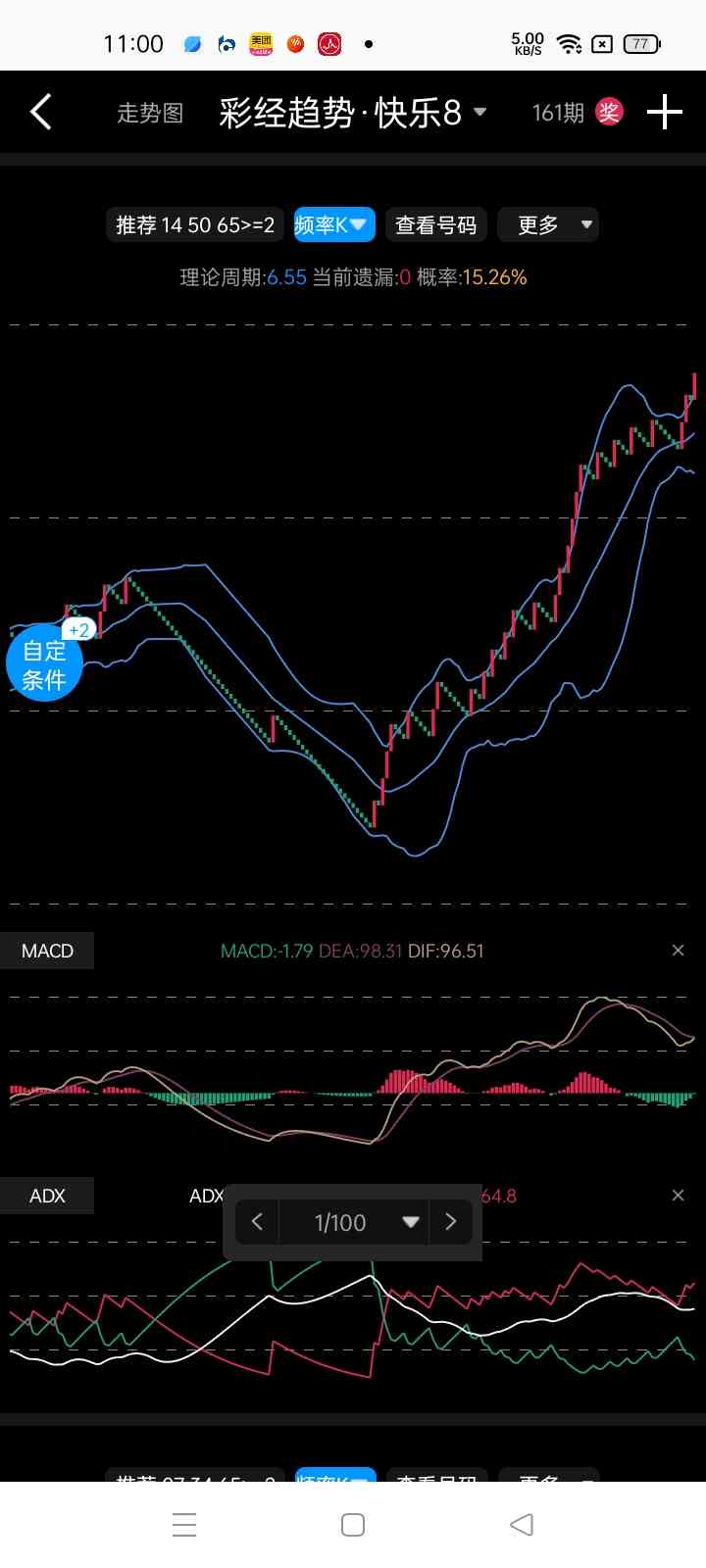
Task: Open the 161期 奖 draw info
Action: click(577, 113)
